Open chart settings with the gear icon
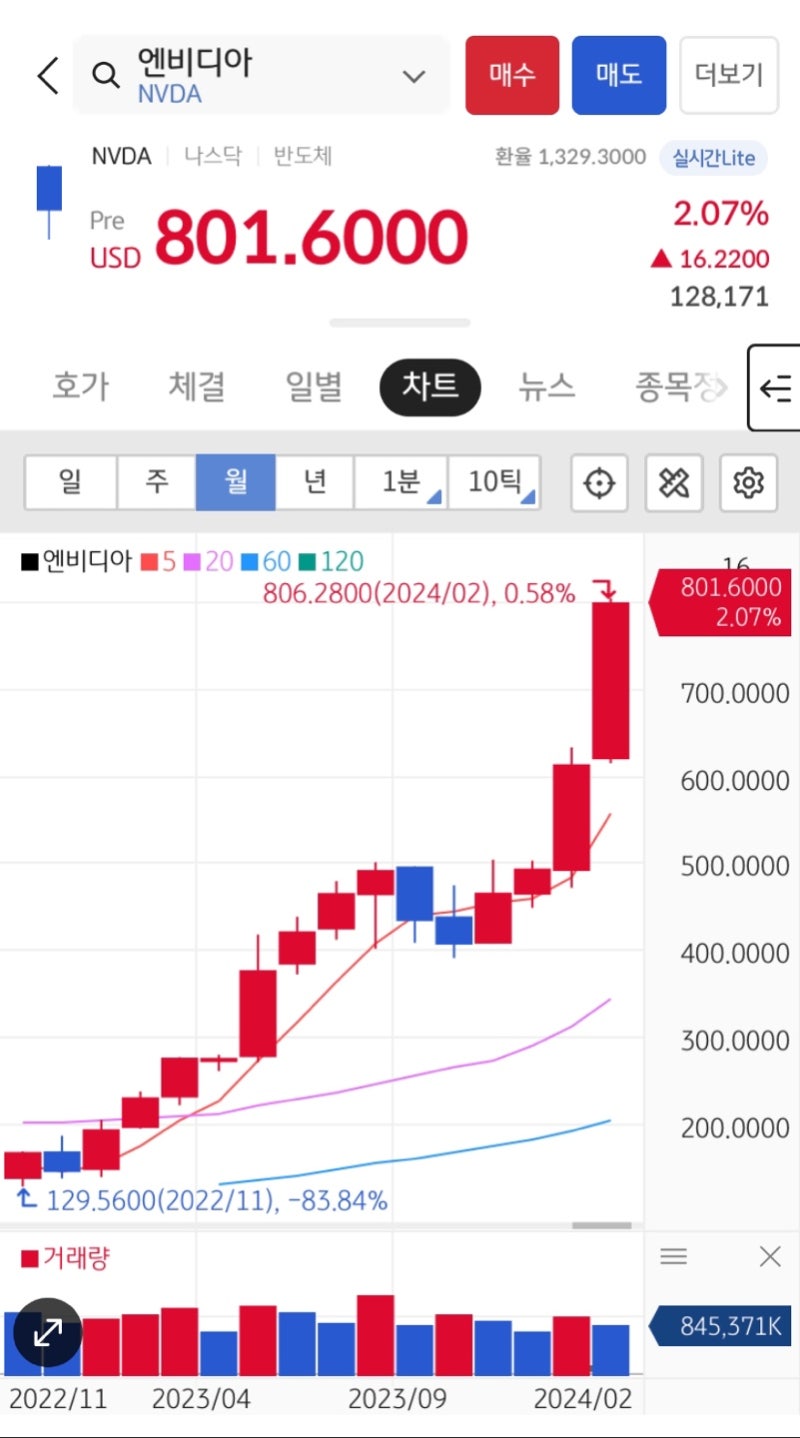Image resolution: width=800 pixels, height=1438 pixels. [748, 483]
